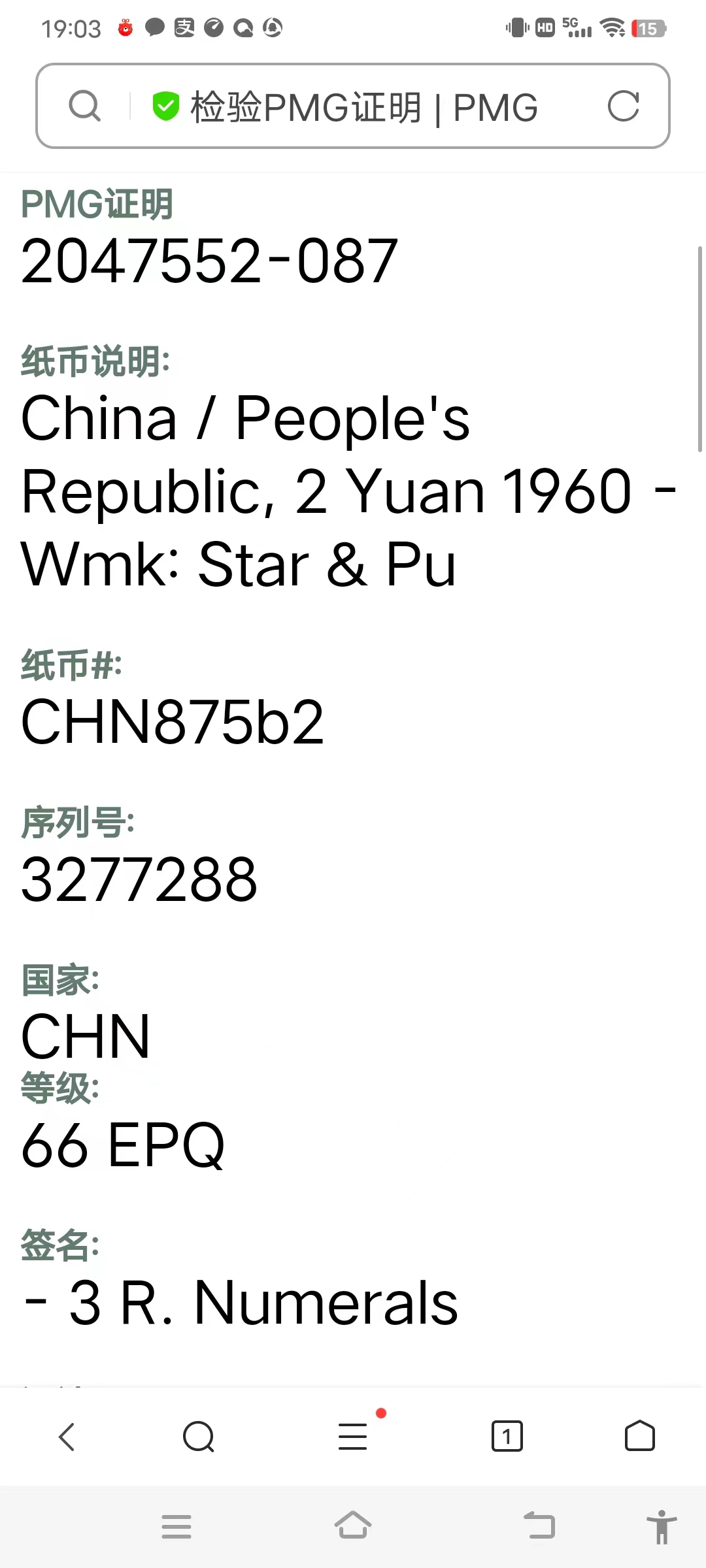Screen dimensions: 706x1568
Task: Open the browser menu with the red dot
Action: pos(354,1436)
